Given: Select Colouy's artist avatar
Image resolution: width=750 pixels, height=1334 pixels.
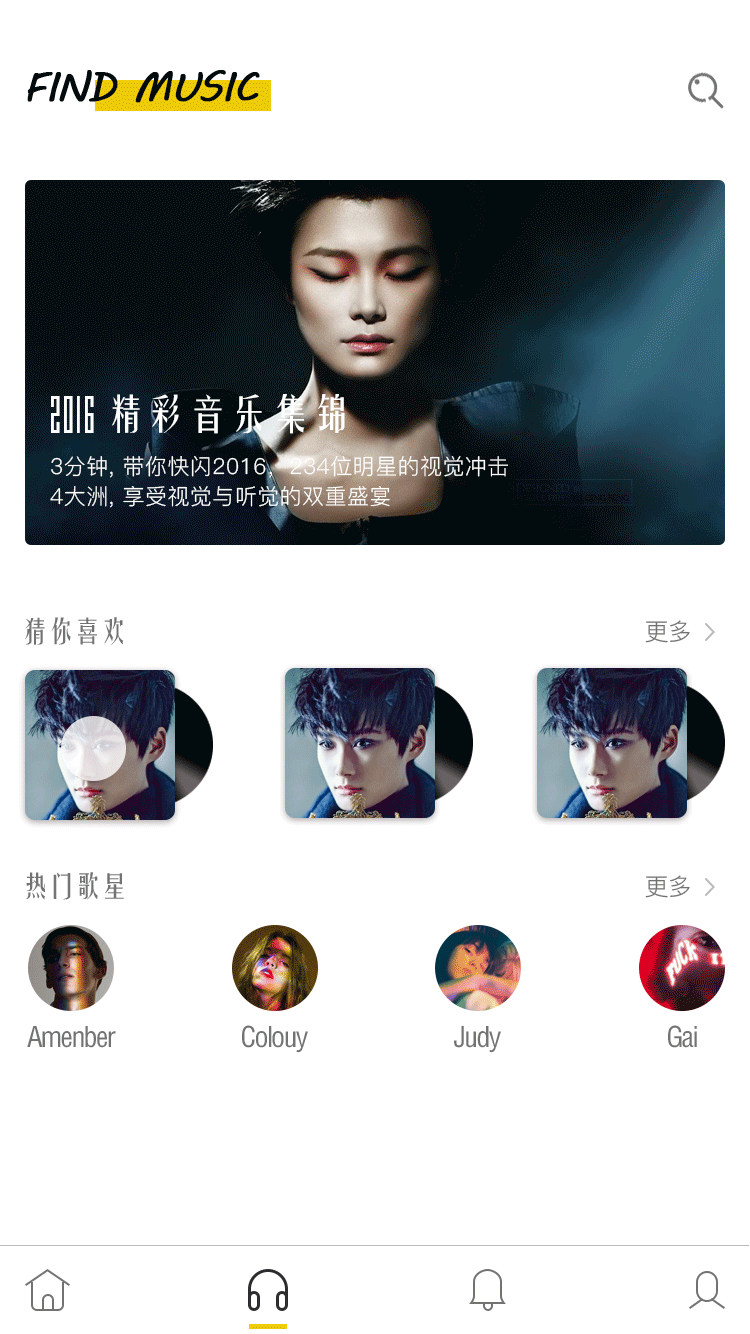Looking at the screenshot, I should pos(274,968).
